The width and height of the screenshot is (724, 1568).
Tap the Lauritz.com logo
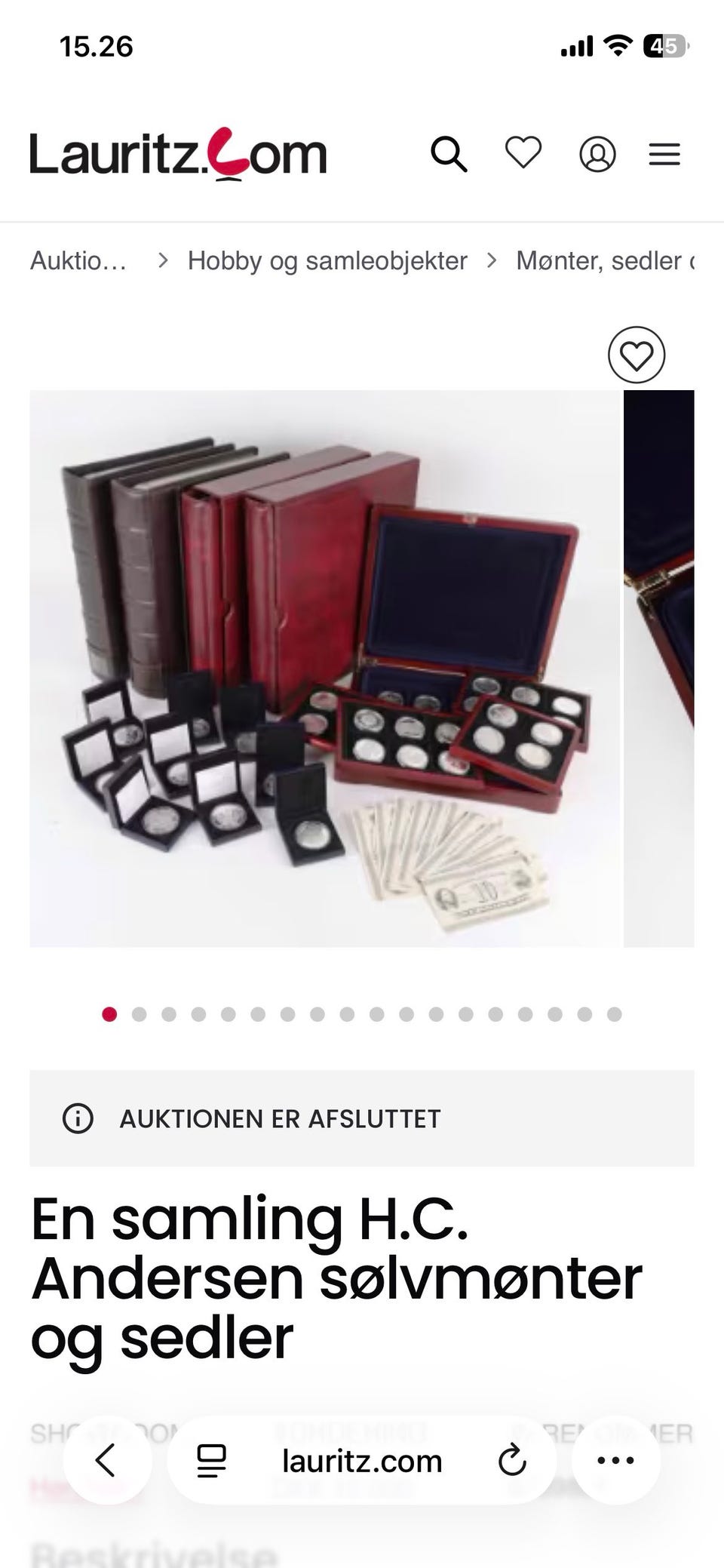tap(177, 153)
